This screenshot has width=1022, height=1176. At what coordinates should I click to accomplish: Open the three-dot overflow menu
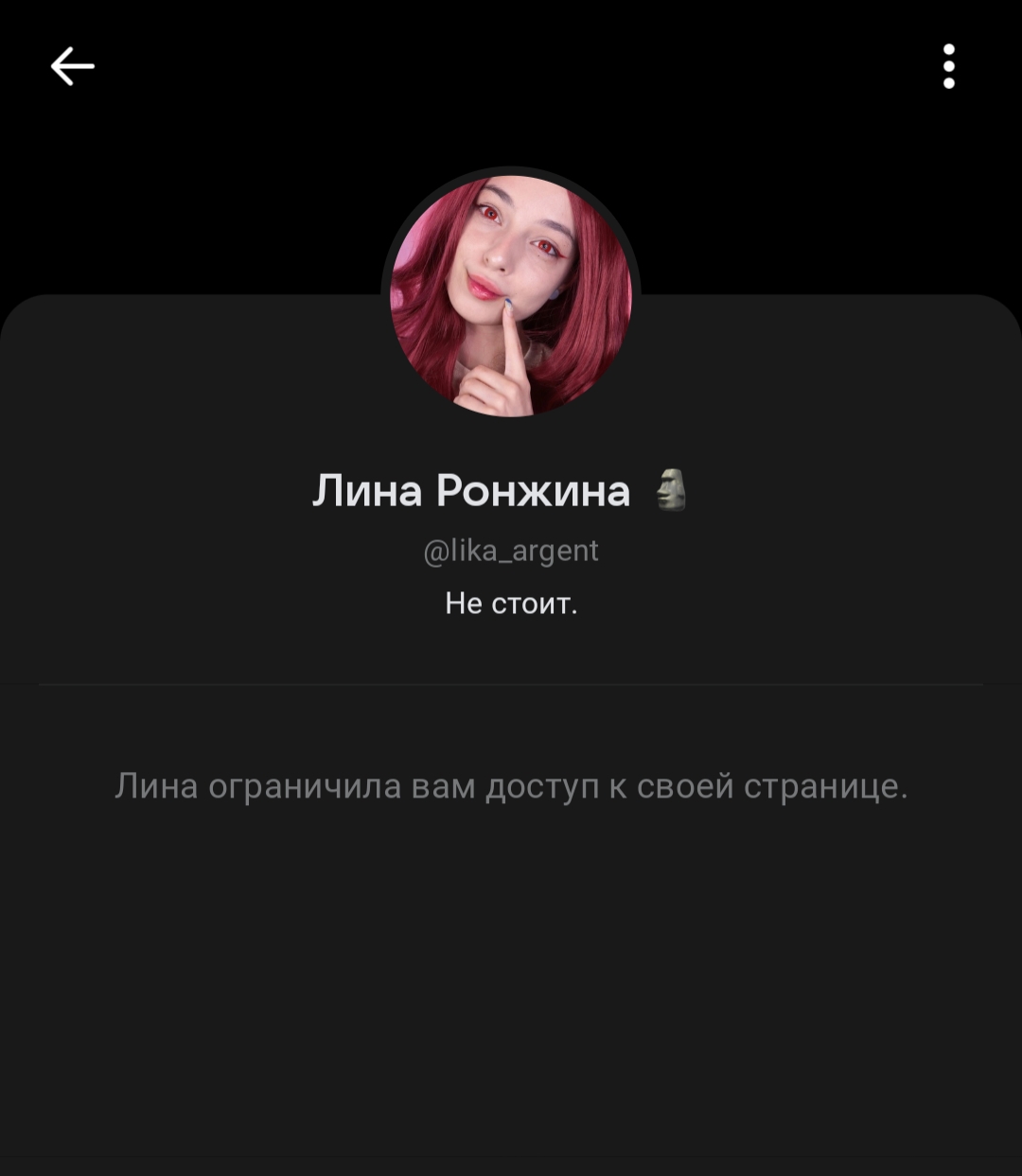point(948,66)
